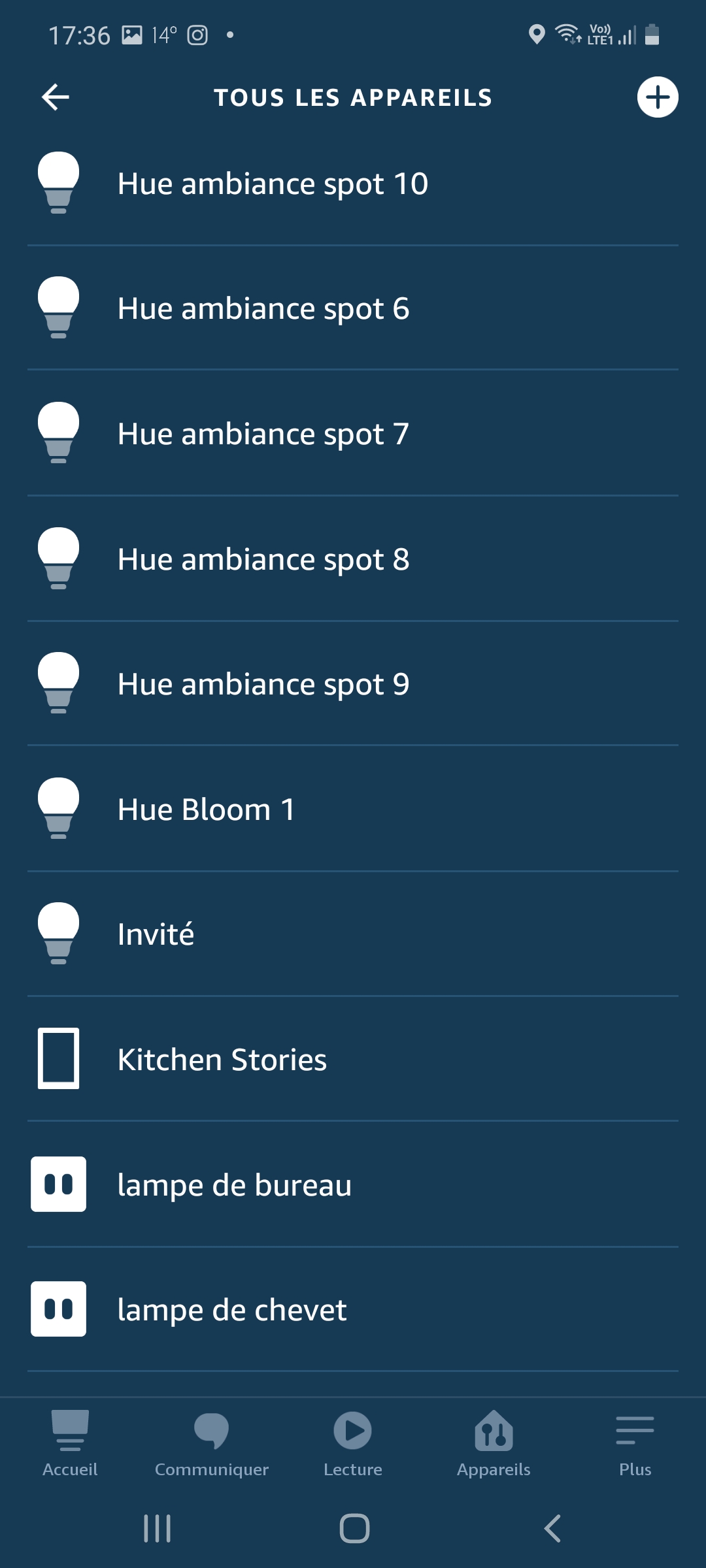The image size is (706, 1568).
Task: Open lampe de bureau plug
Action: 353,1184
